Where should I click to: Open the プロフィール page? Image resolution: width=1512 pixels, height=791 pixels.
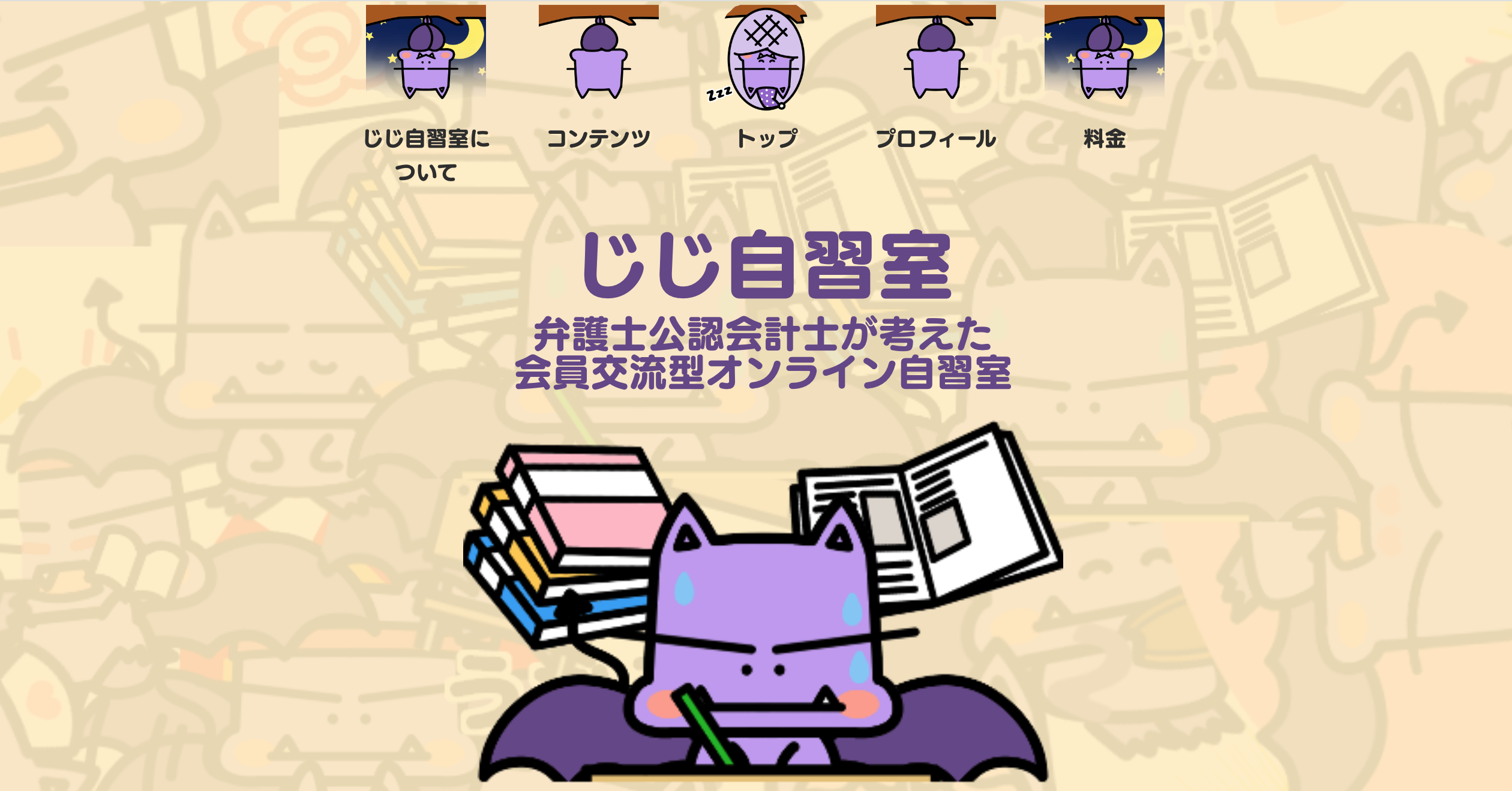tap(935, 139)
